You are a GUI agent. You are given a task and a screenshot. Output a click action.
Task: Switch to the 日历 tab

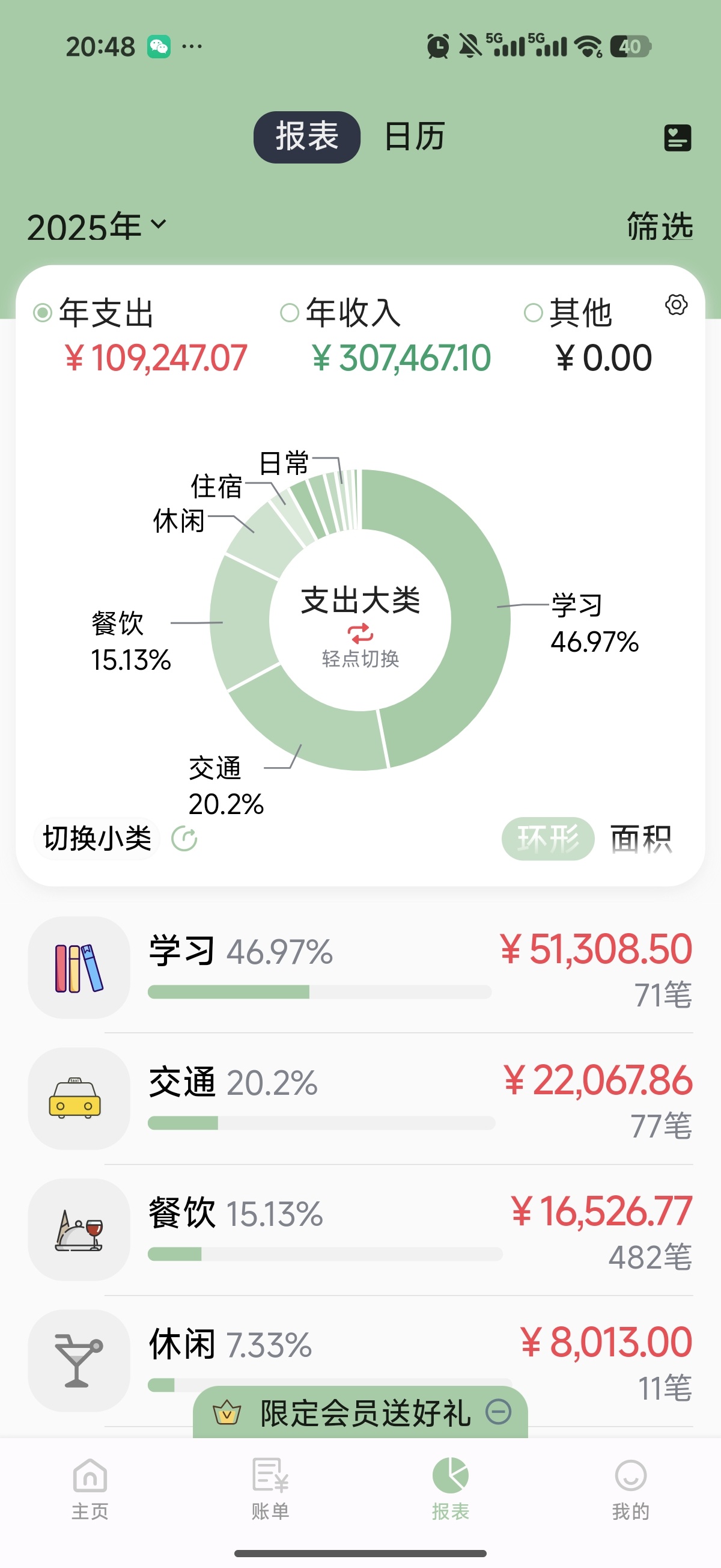(x=415, y=136)
